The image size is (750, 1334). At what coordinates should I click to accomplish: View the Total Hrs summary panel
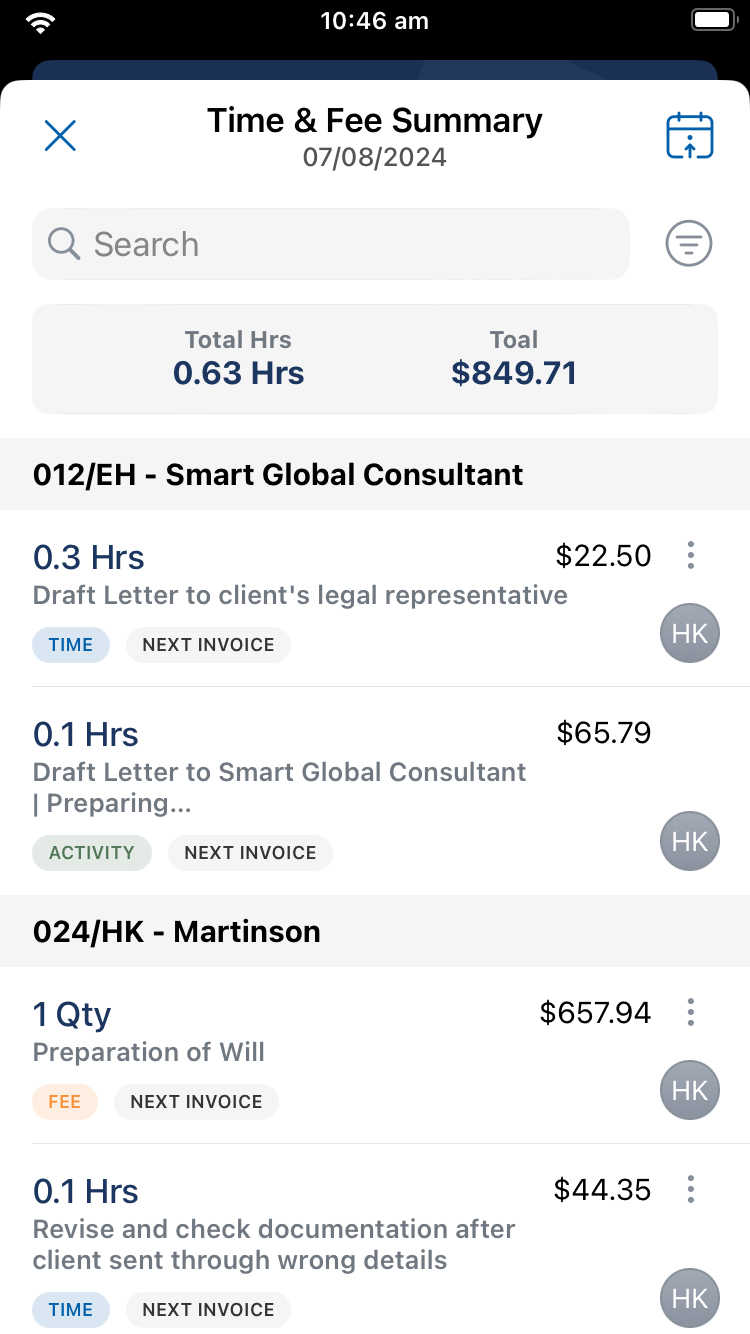[x=238, y=358]
